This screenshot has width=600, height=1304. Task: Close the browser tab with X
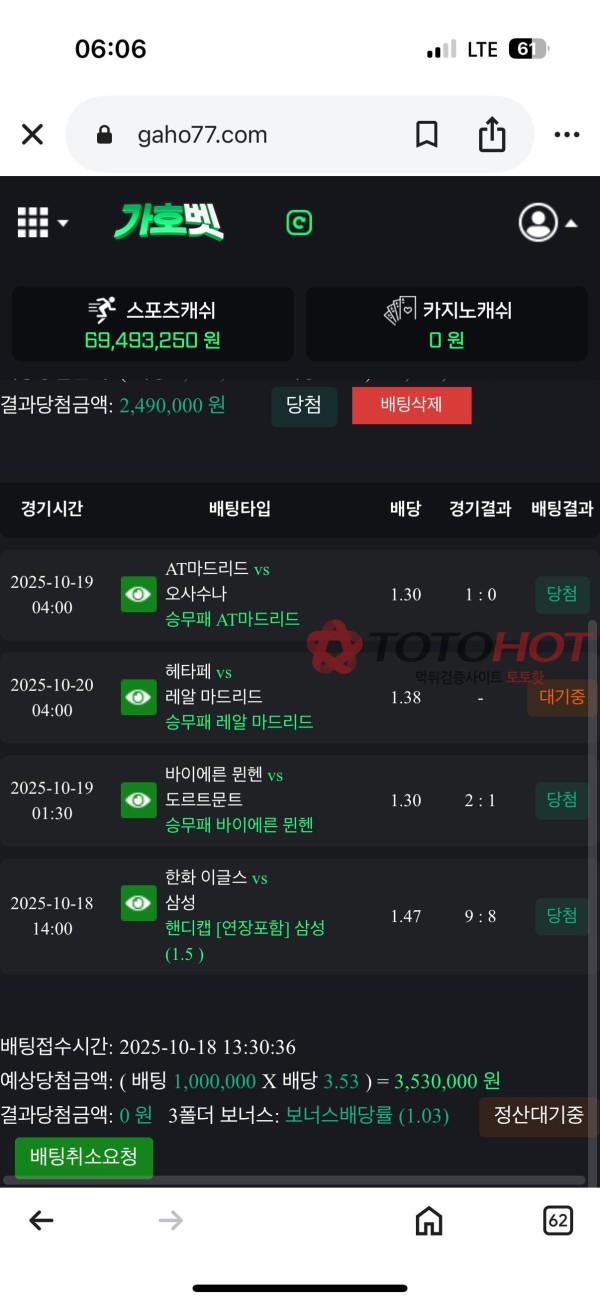[x=32, y=135]
